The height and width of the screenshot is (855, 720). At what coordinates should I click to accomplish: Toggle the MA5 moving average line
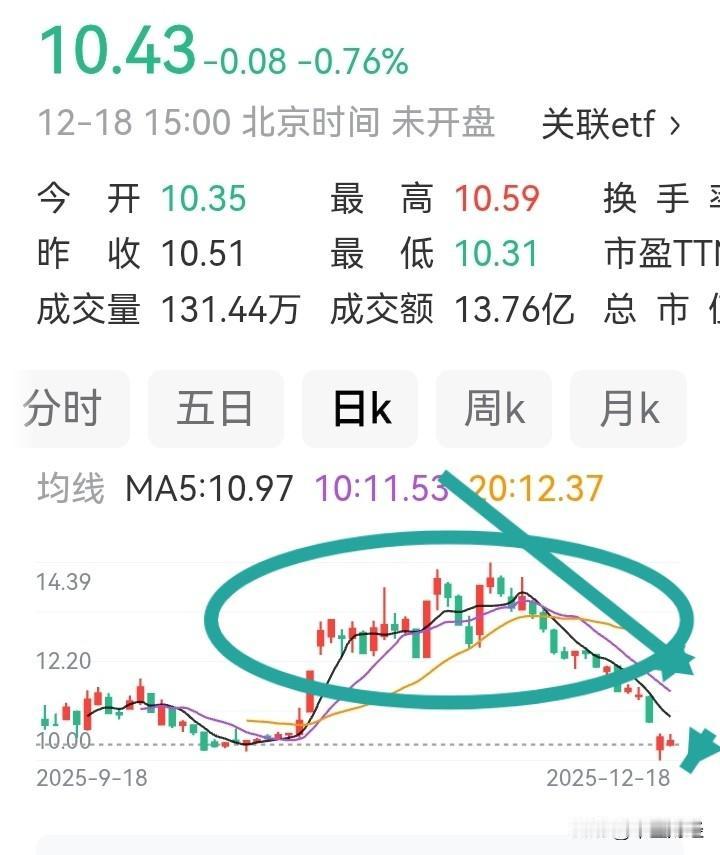coord(210,489)
